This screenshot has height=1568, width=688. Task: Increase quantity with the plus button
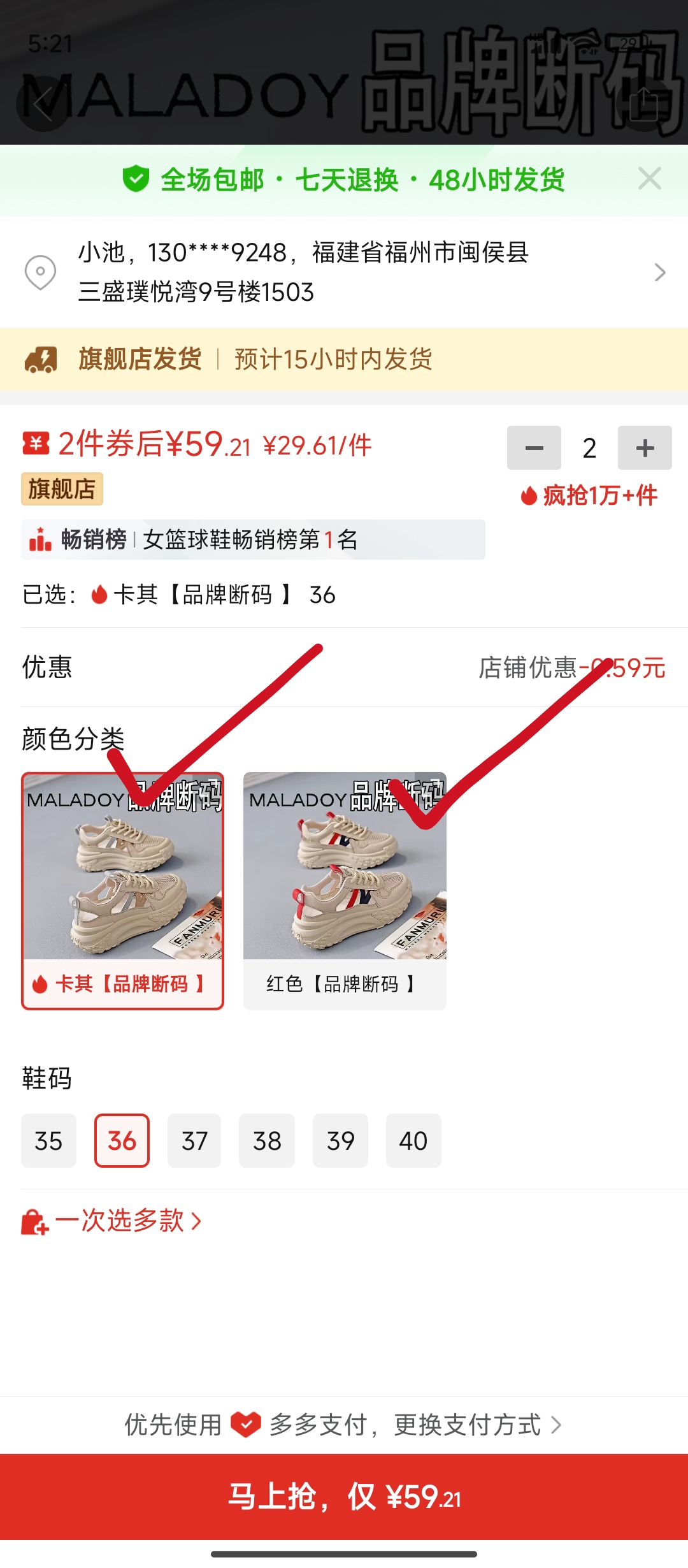point(645,448)
